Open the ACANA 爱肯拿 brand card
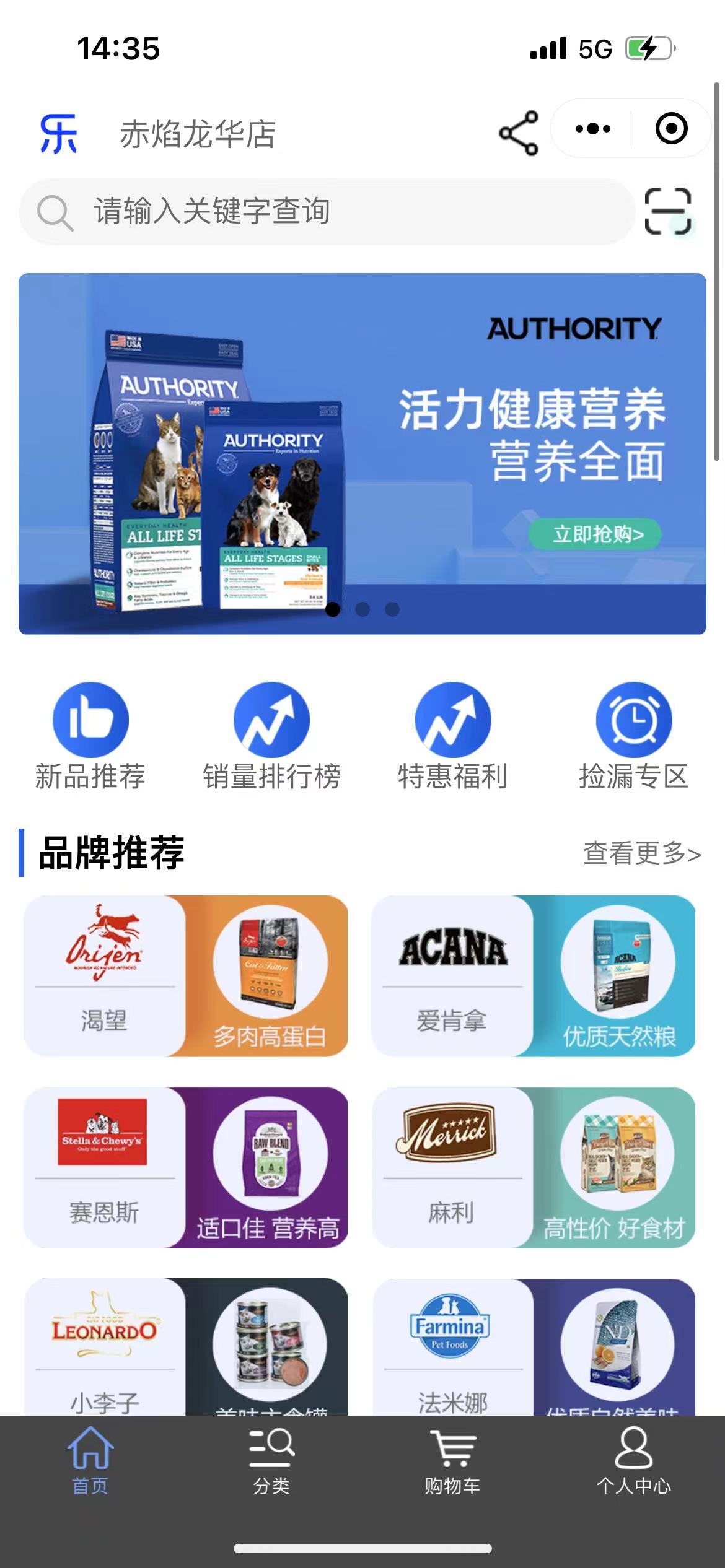Screen dimensions: 725x1568 [x=533, y=976]
